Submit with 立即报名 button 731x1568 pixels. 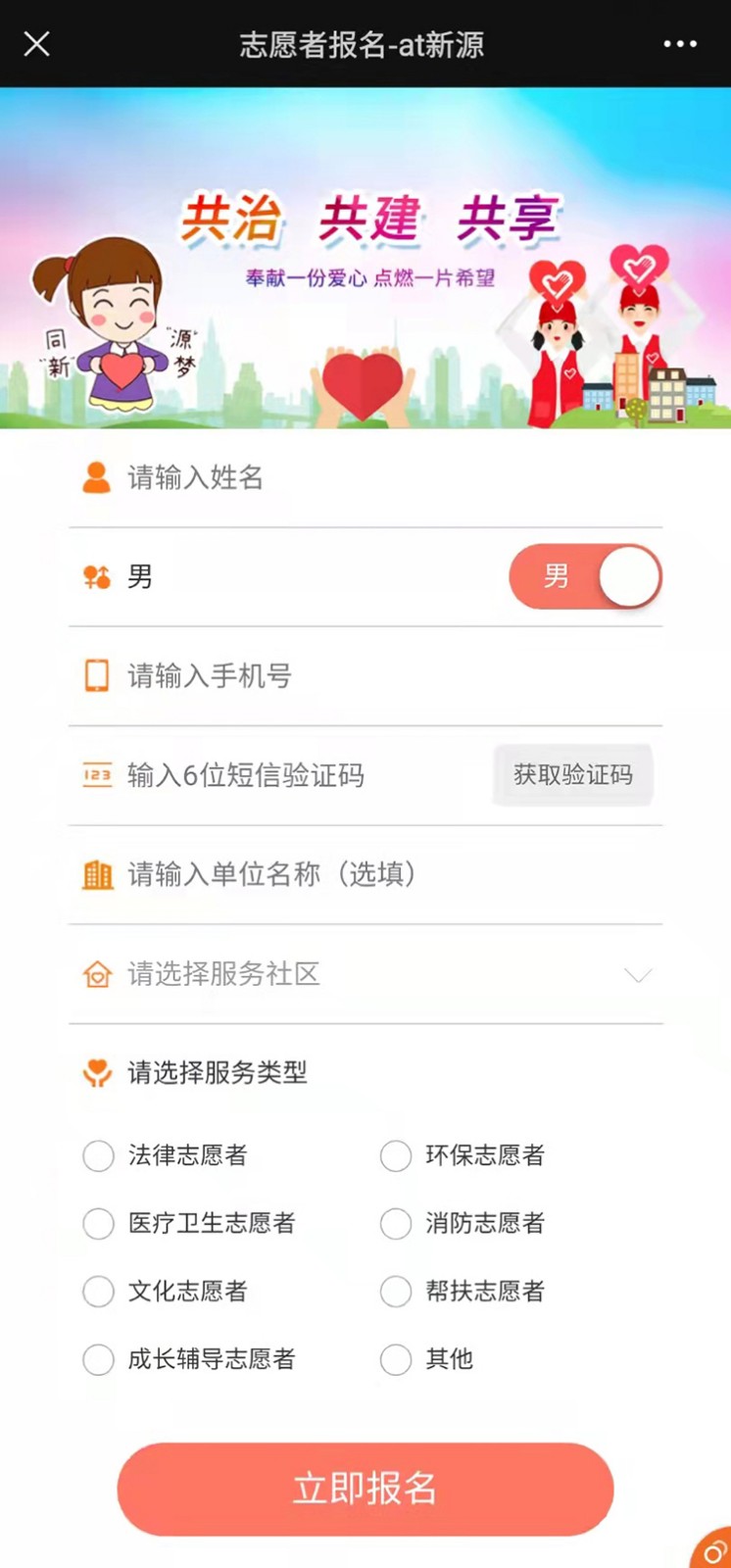coord(365,1489)
